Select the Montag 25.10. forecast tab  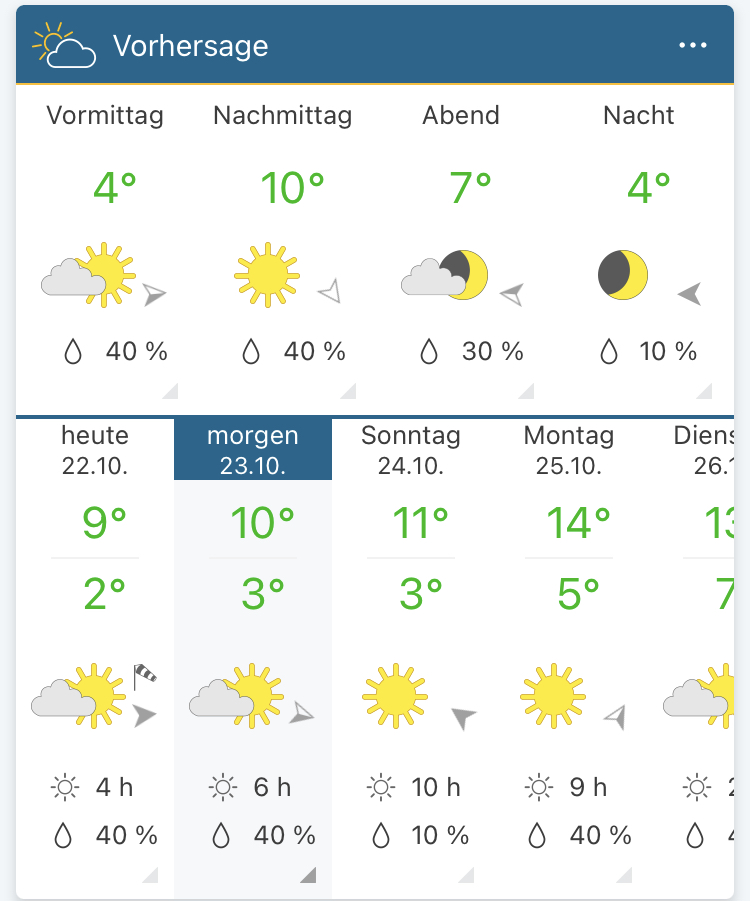[x=568, y=448]
